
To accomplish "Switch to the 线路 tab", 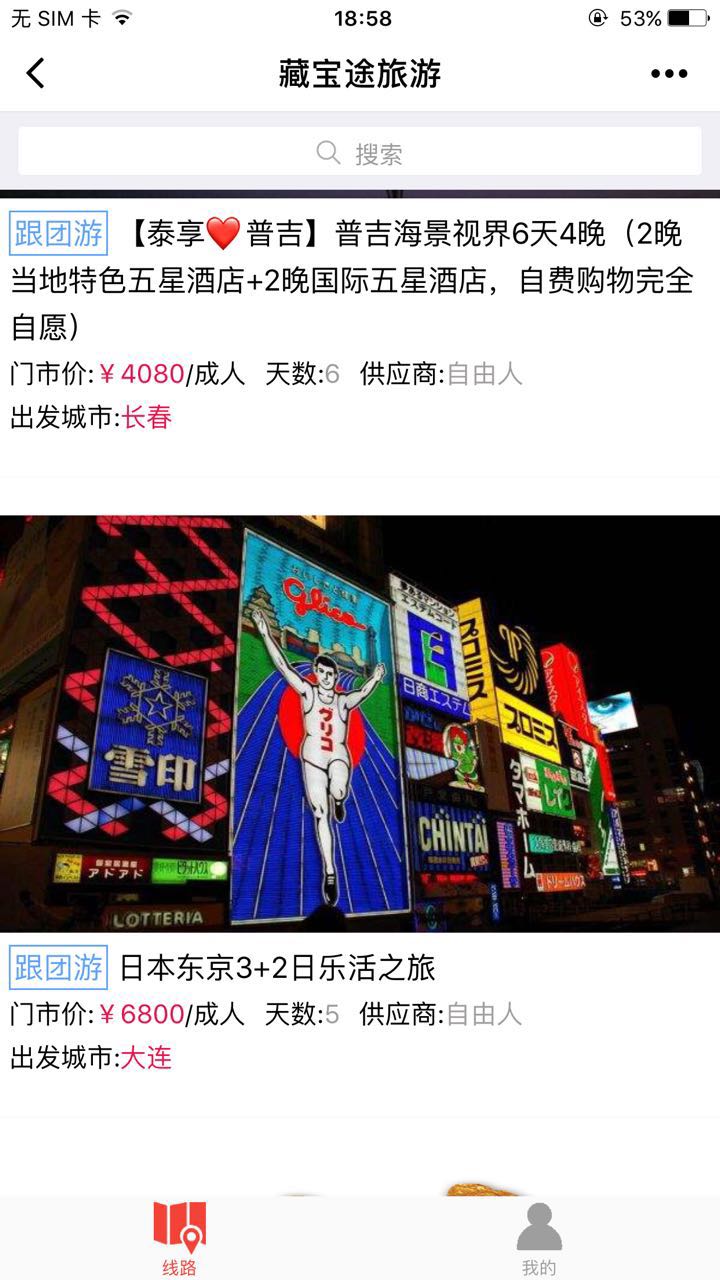I will coord(180,1238).
